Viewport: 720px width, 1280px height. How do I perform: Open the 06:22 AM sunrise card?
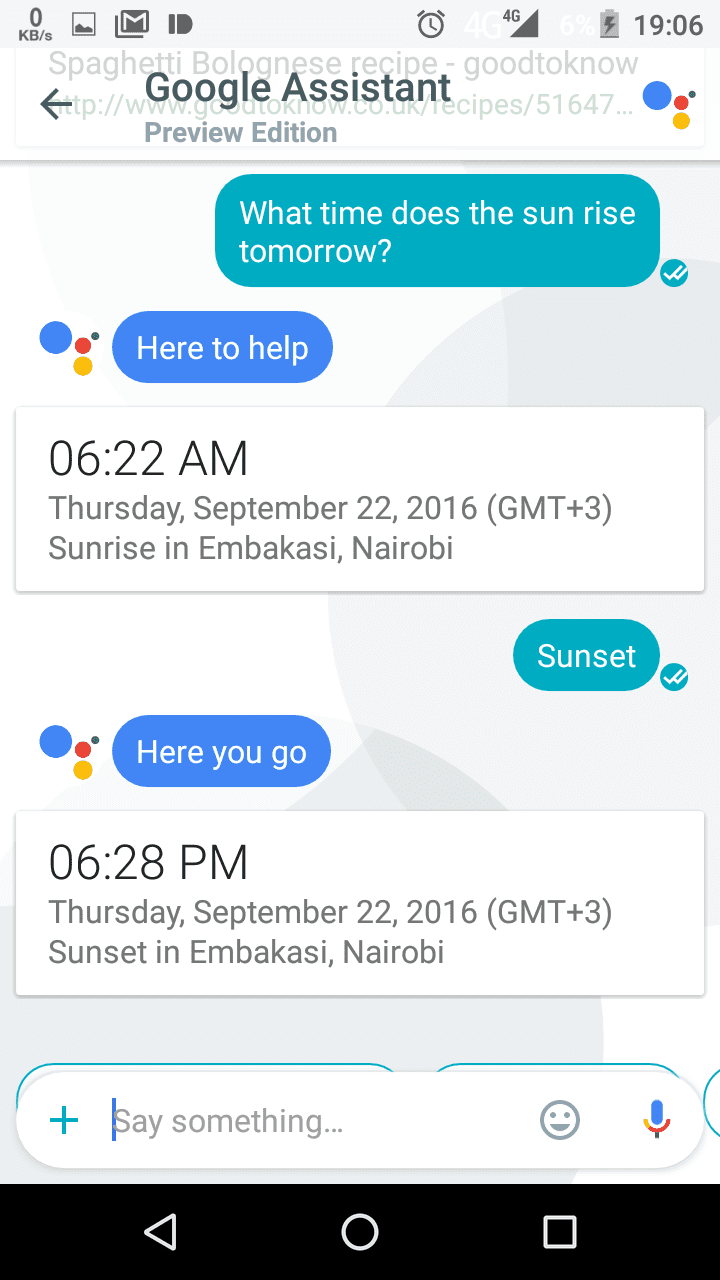click(360, 499)
